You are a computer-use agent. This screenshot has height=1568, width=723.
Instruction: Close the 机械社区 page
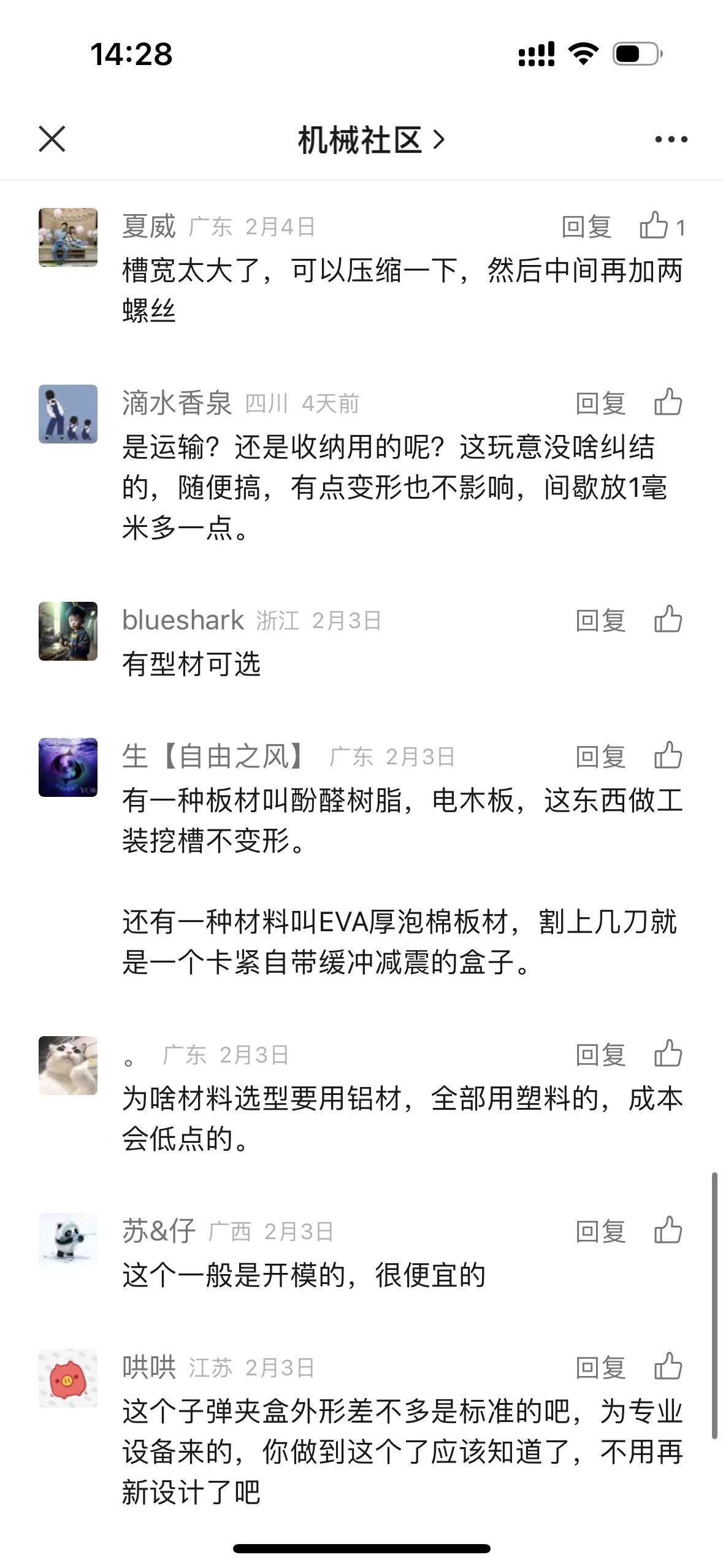pyautogui.click(x=52, y=139)
